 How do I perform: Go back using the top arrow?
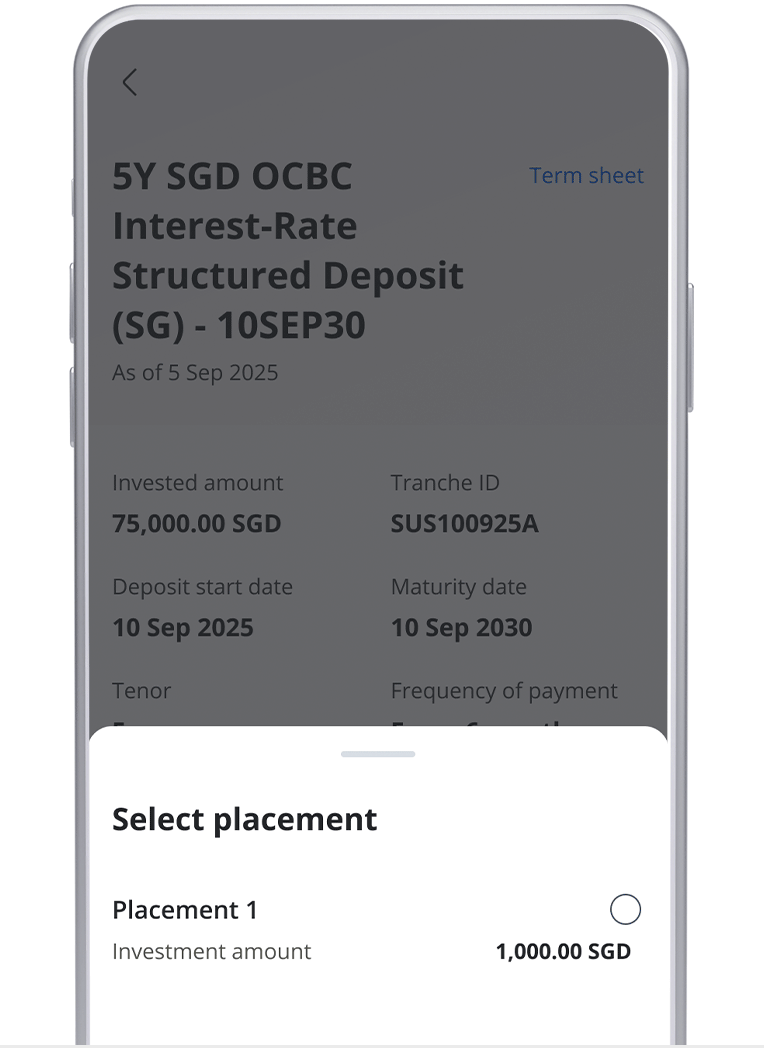[x=129, y=82]
